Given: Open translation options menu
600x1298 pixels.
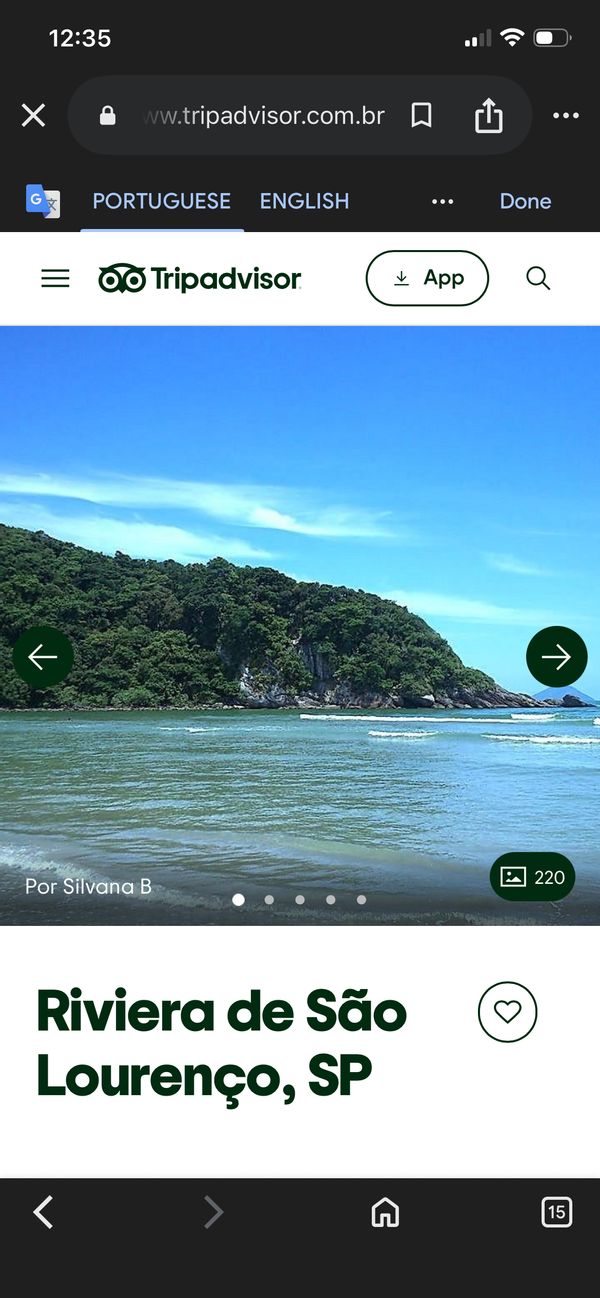Looking at the screenshot, I should pyautogui.click(x=442, y=201).
